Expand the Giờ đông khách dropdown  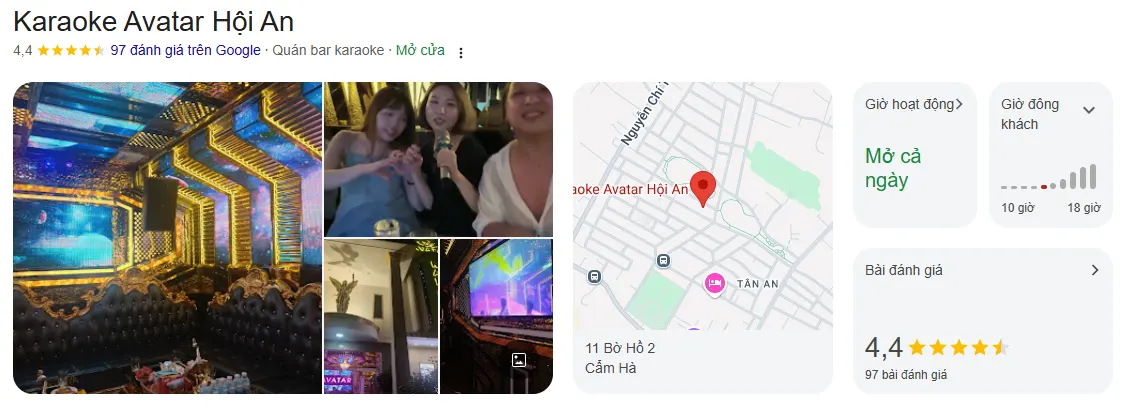[x=1089, y=110]
